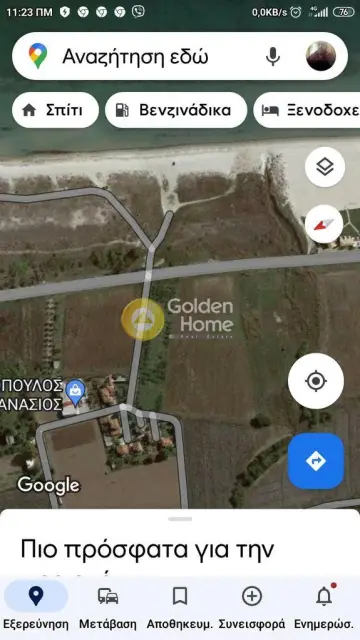Select the Σπίτι chip
Viewport: 360px width, 640px height.
point(56,110)
